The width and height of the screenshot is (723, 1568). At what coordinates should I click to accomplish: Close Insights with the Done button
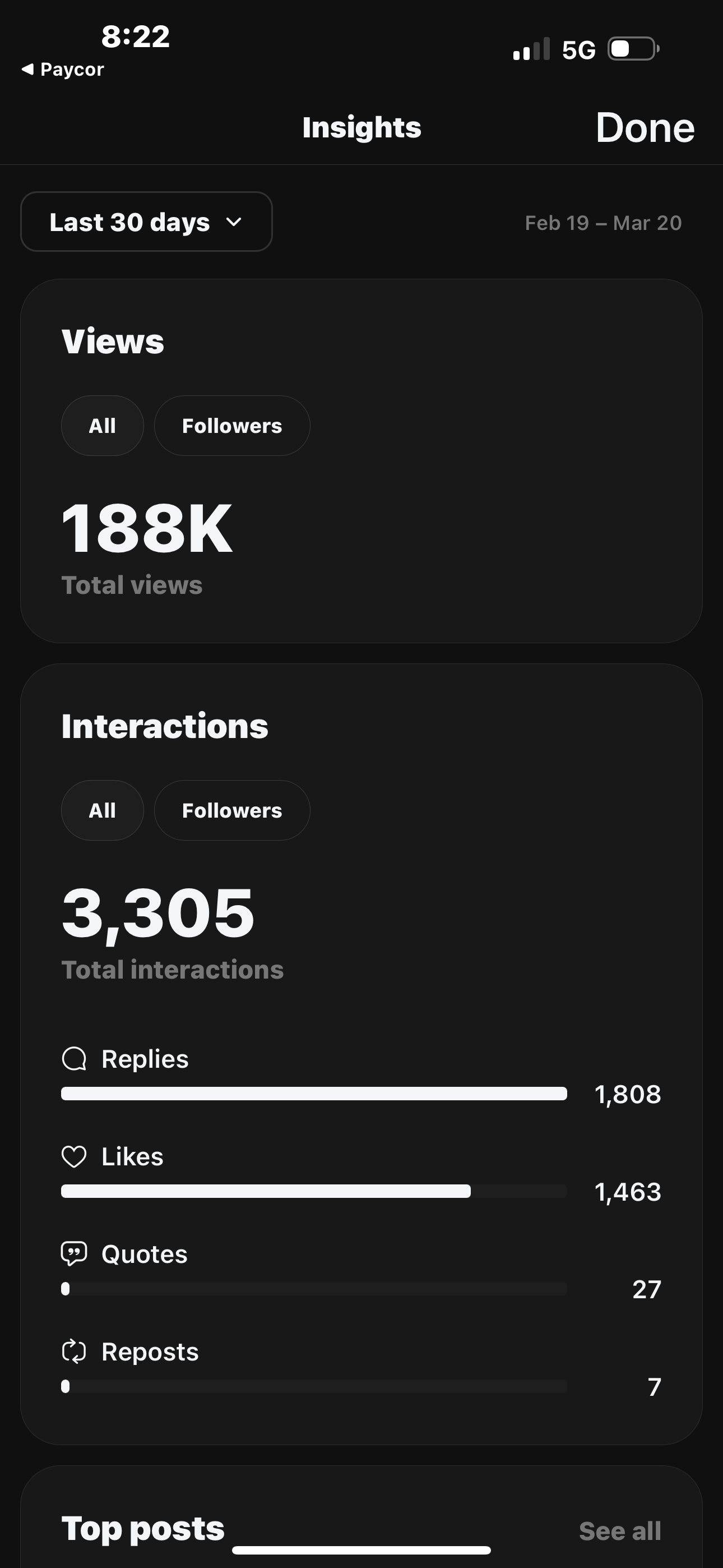(645, 128)
